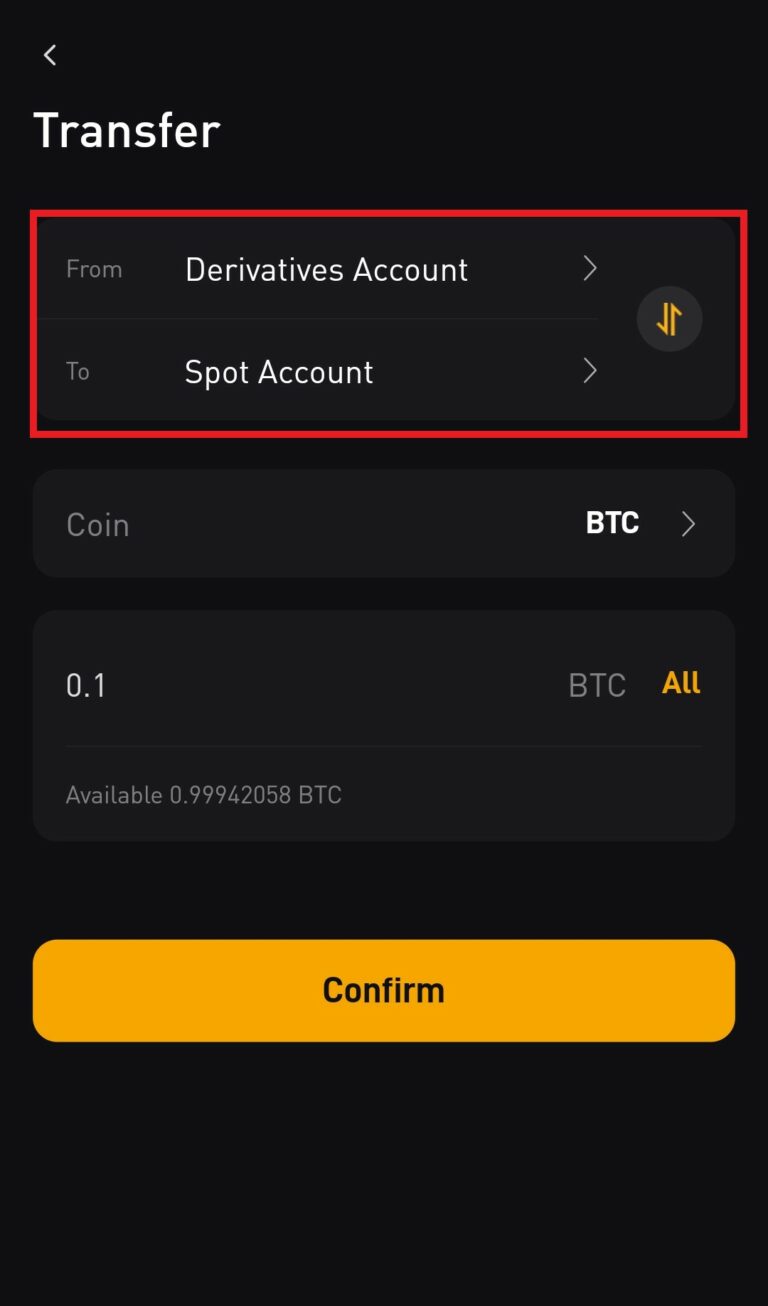The height and width of the screenshot is (1306, 768).
Task: Tap the chevron next to Spot Account
Action: point(590,371)
